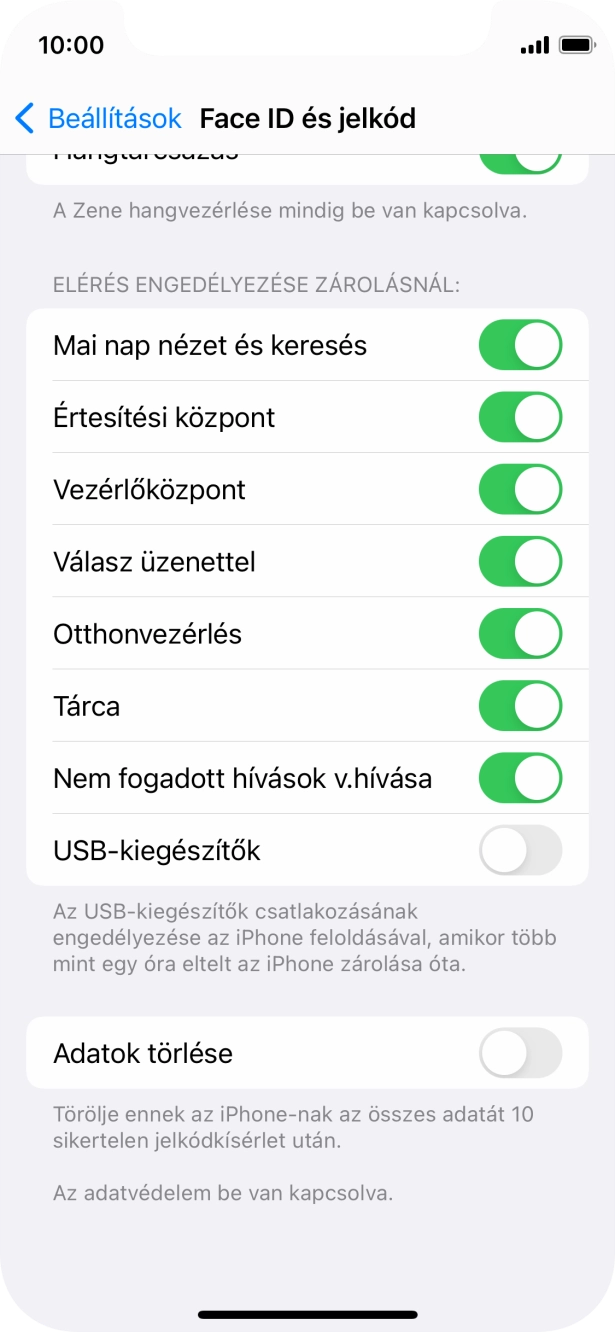Switch off Otthonvezérlés
This screenshot has height=1332, width=615.
(x=520, y=634)
